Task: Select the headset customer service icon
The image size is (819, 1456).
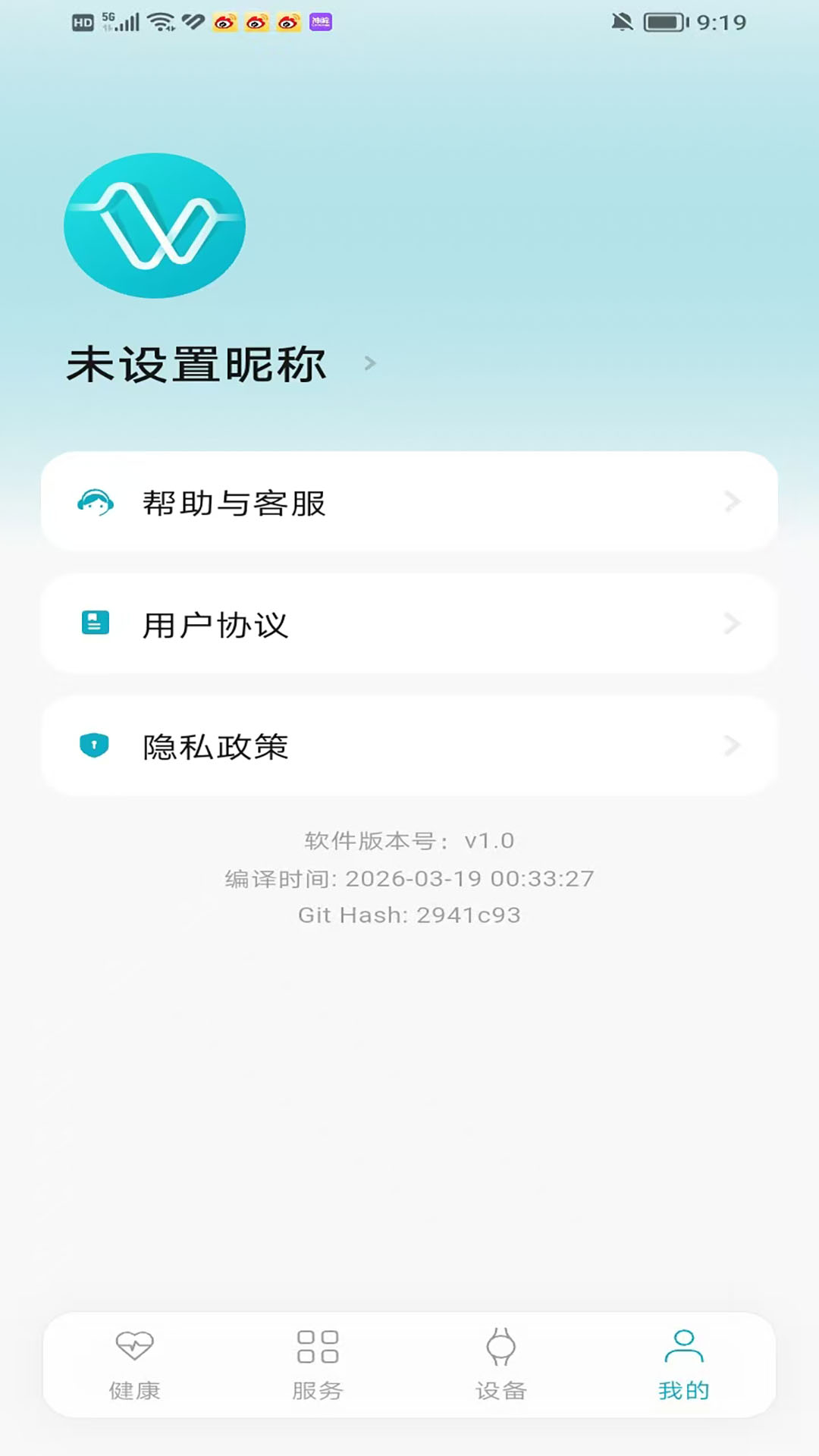Action: [x=96, y=501]
